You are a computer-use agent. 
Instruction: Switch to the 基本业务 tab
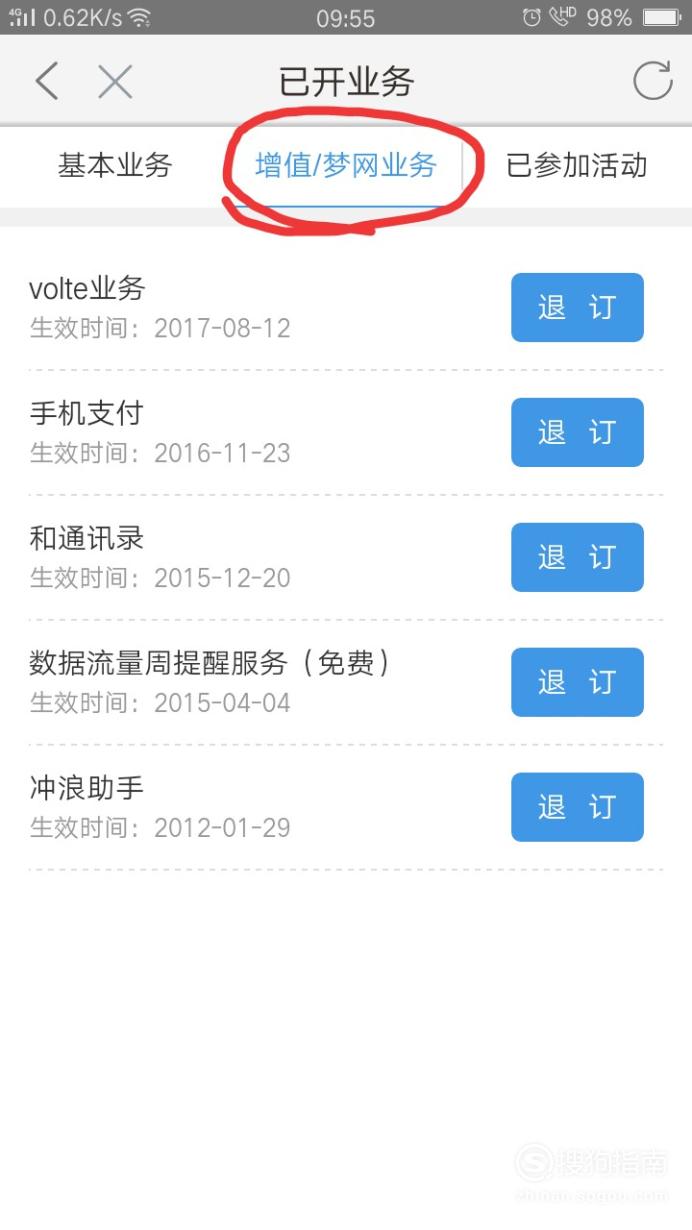[x=115, y=165]
